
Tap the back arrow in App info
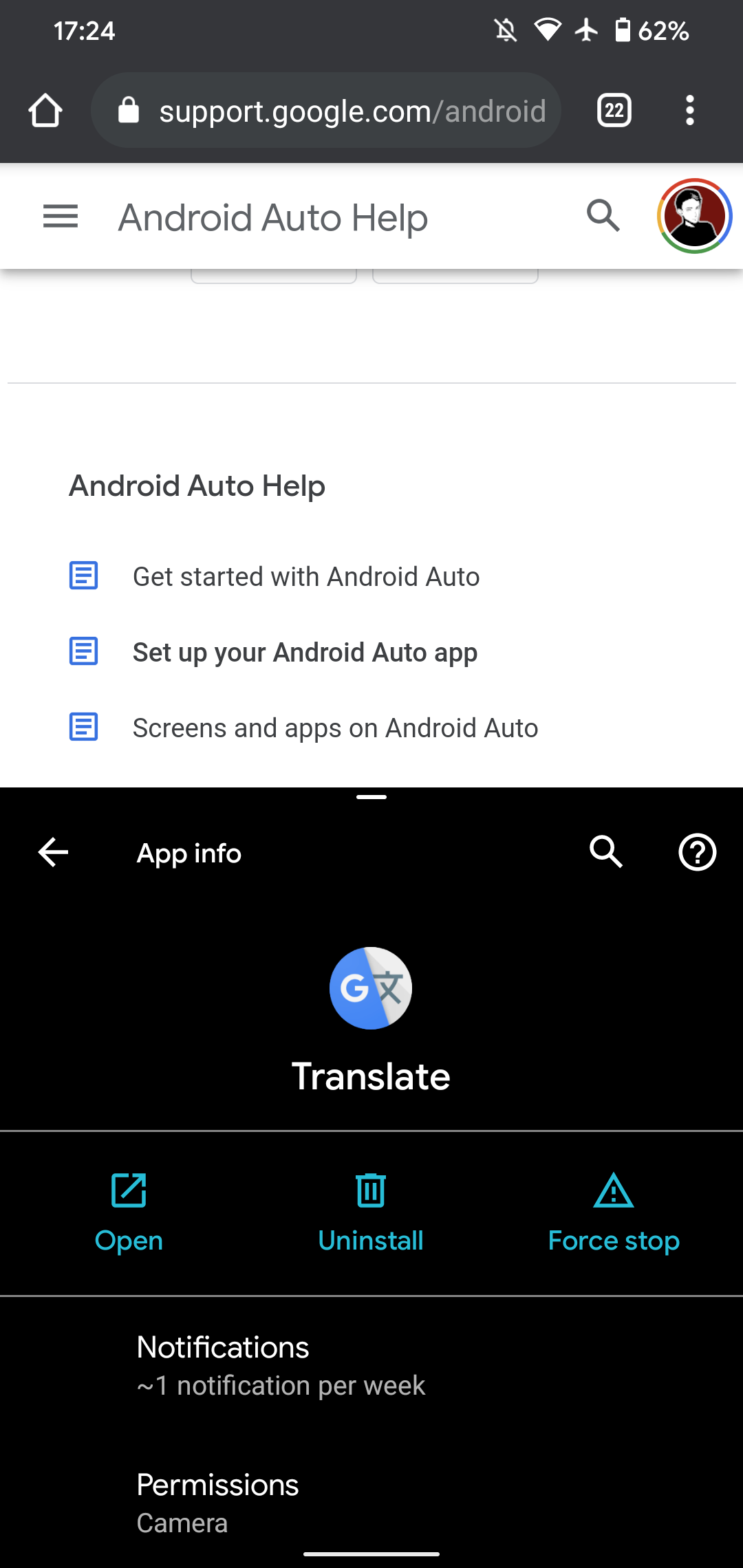coord(52,853)
